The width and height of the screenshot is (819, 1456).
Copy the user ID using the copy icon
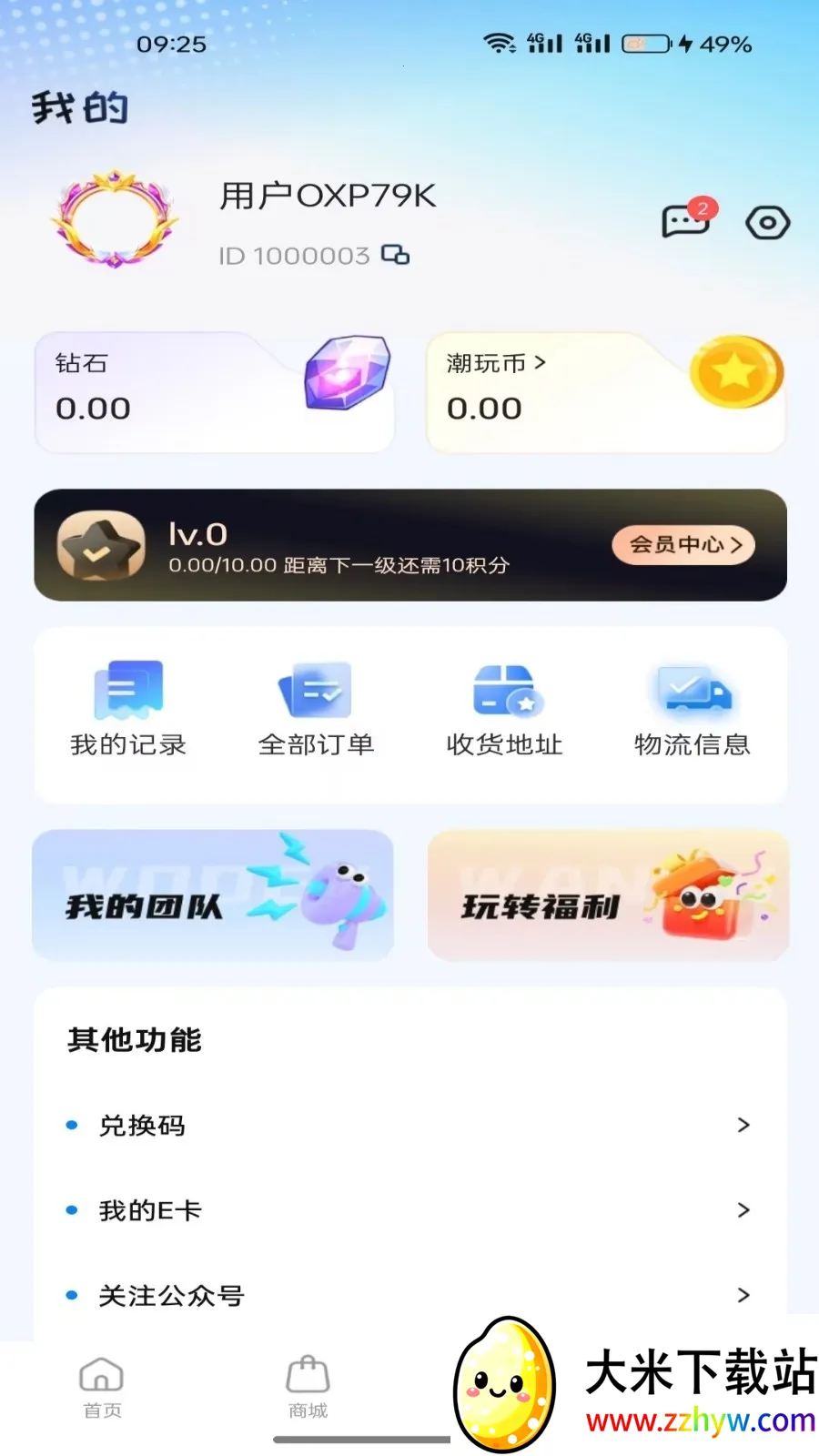click(395, 256)
